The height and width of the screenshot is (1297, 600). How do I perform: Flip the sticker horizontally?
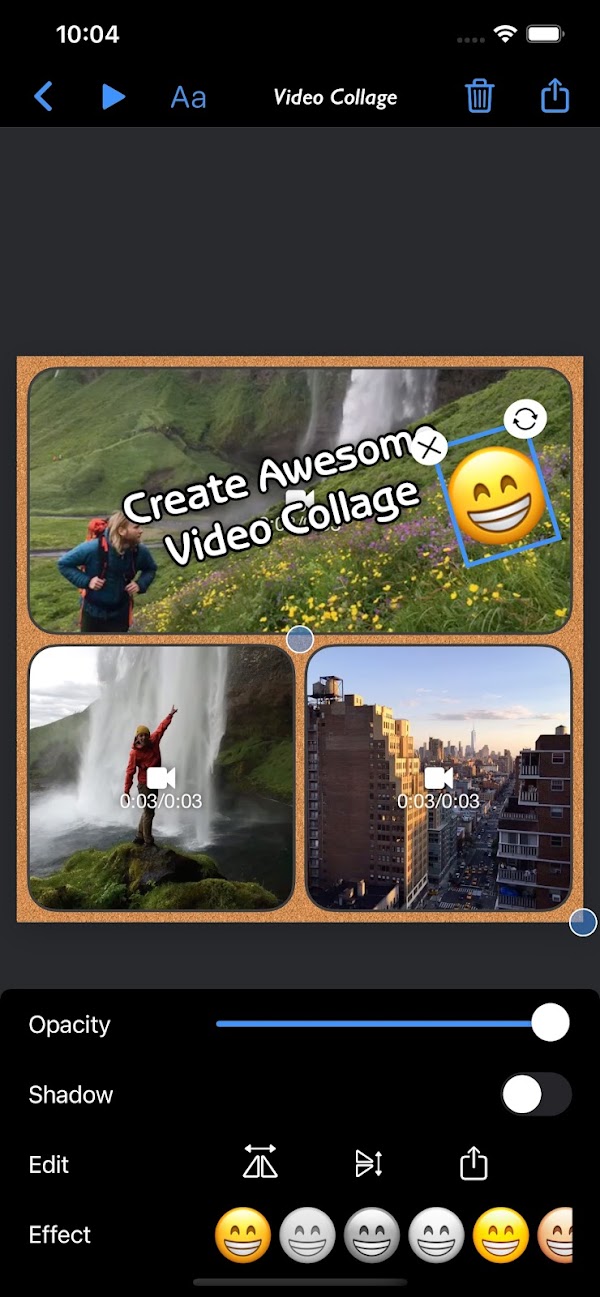click(260, 1163)
